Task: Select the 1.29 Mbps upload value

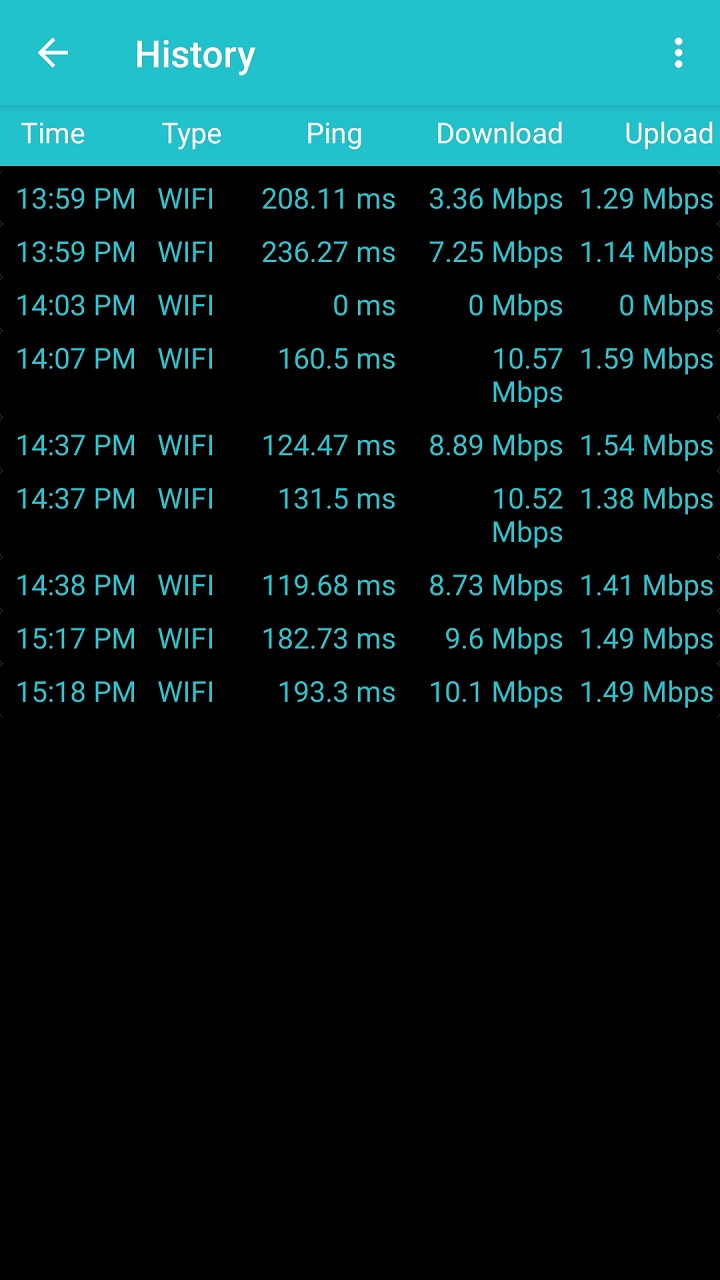Action: point(646,199)
